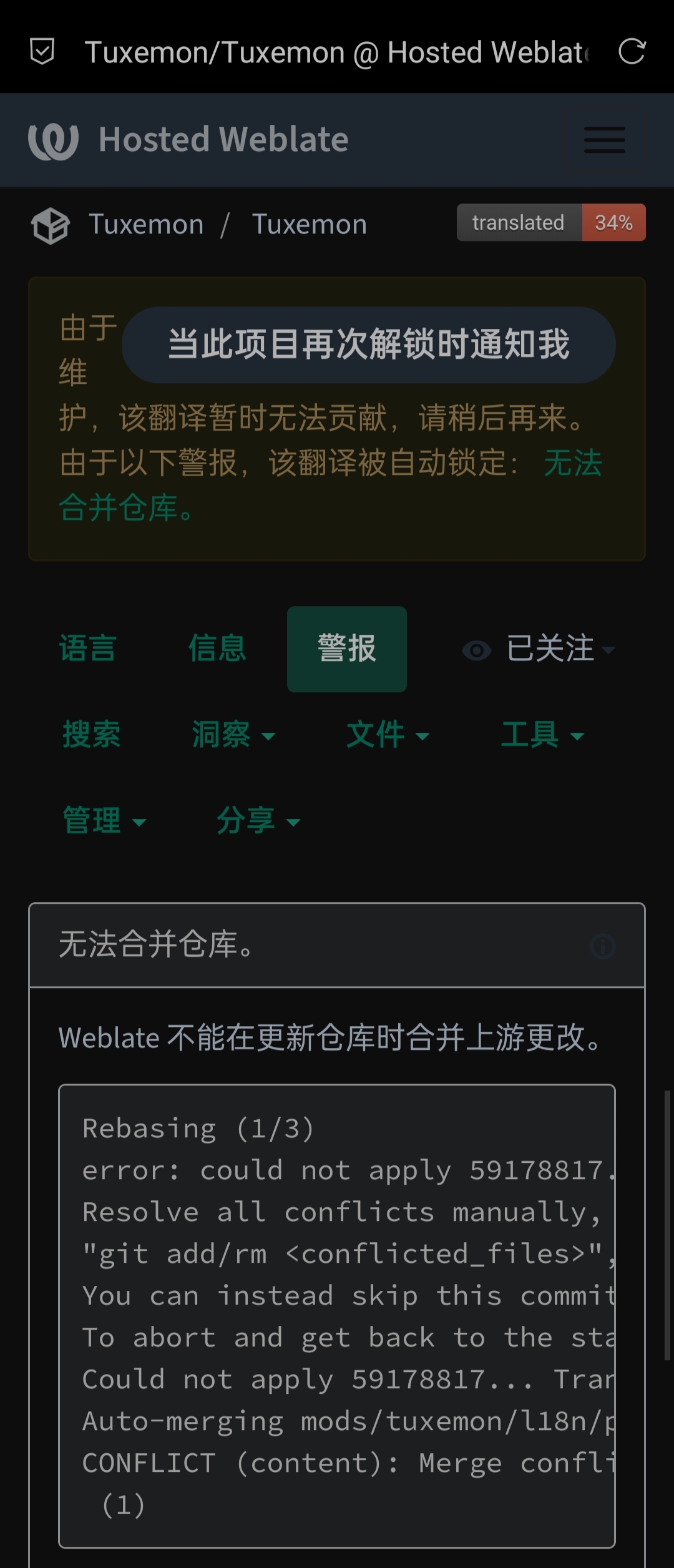
Task: Expand the 管理 dropdown menu
Action: tap(104, 821)
